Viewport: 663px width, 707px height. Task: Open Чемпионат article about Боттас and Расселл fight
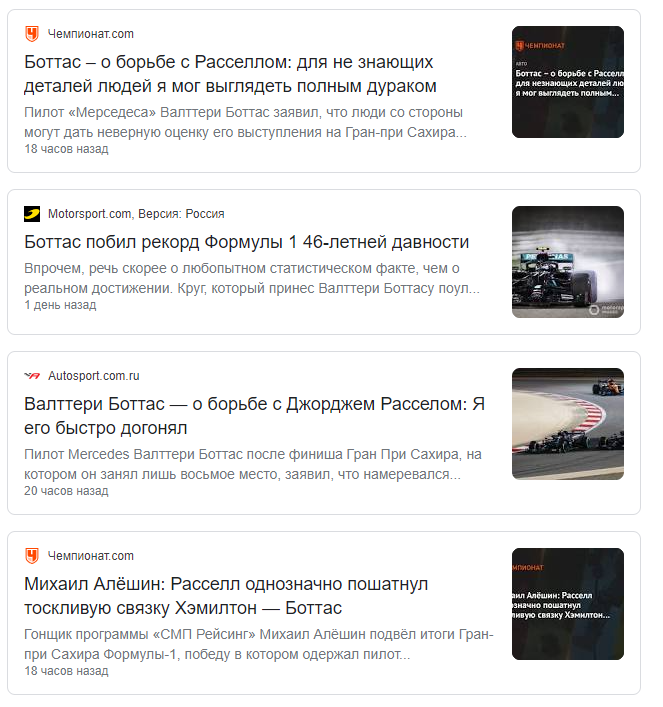[230, 74]
